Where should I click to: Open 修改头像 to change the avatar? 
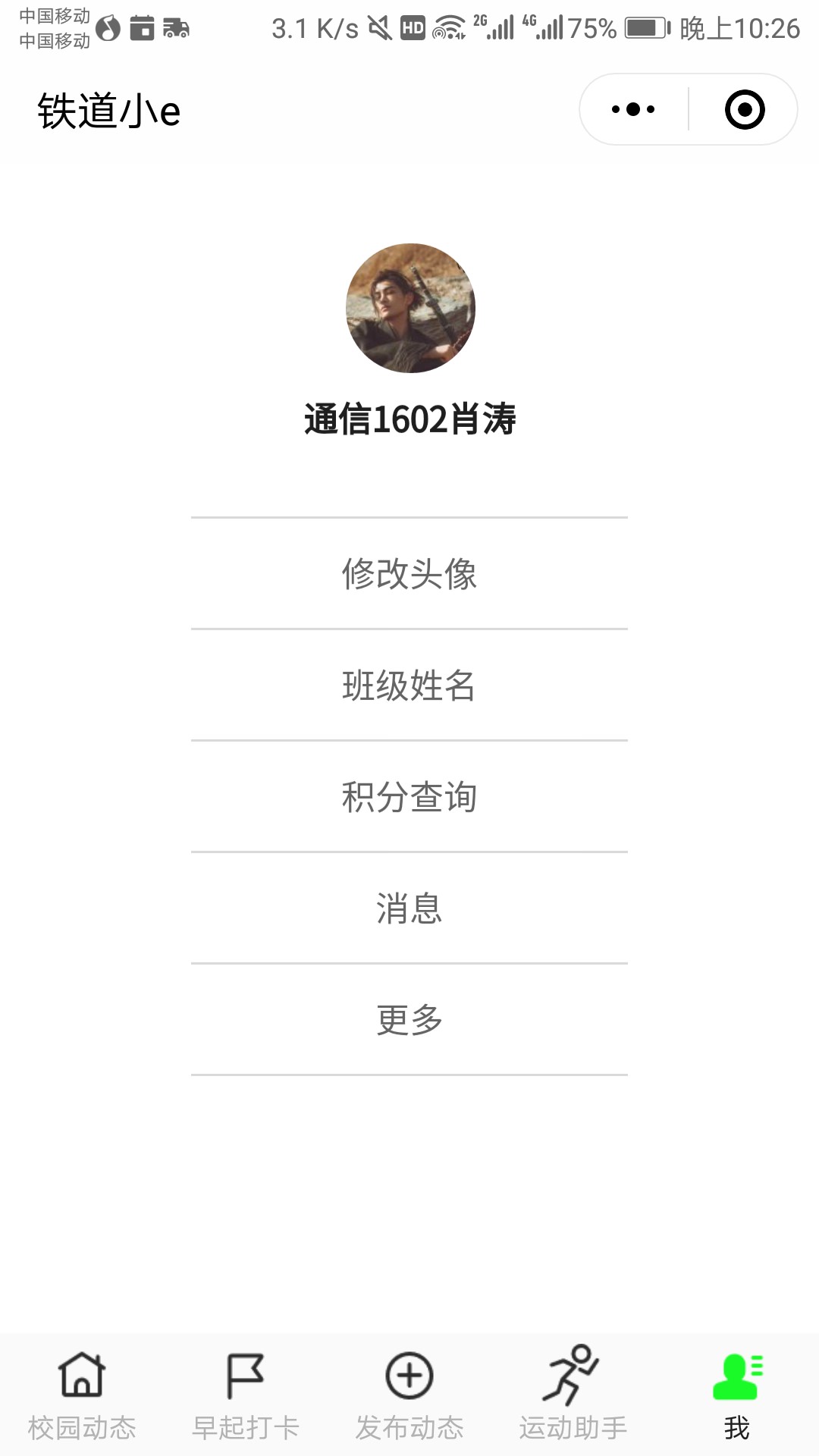[409, 574]
